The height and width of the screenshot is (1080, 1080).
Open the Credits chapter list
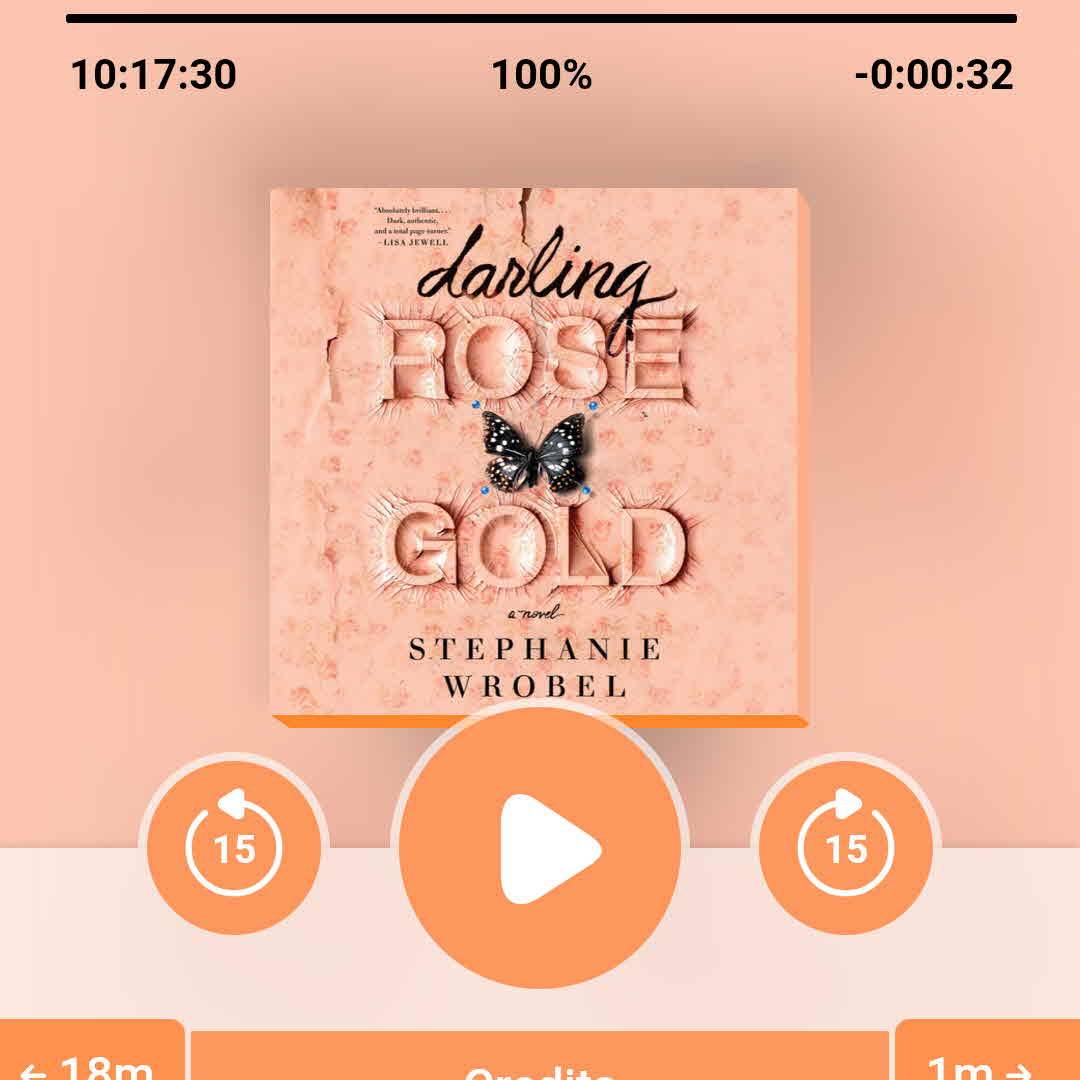coord(540,1060)
